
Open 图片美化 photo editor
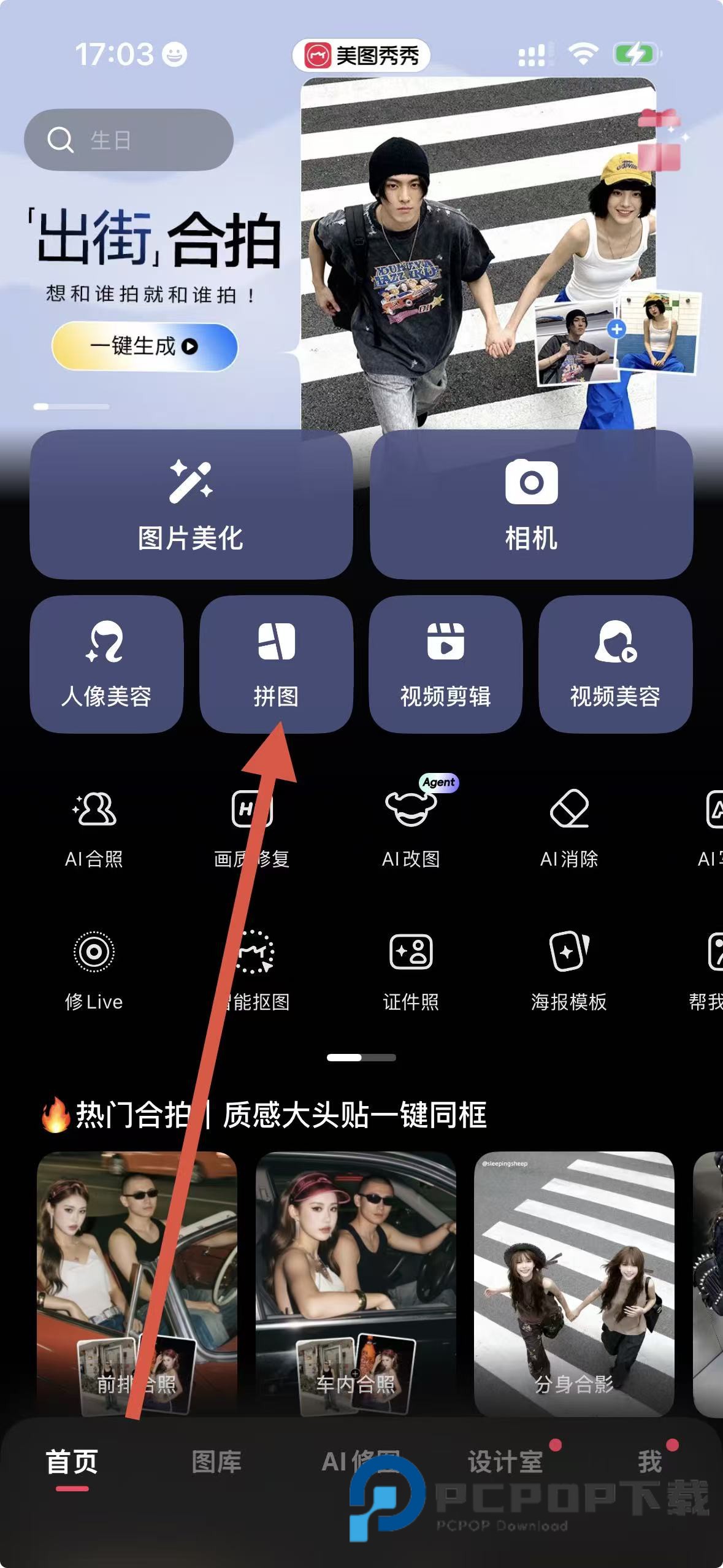point(191,504)
